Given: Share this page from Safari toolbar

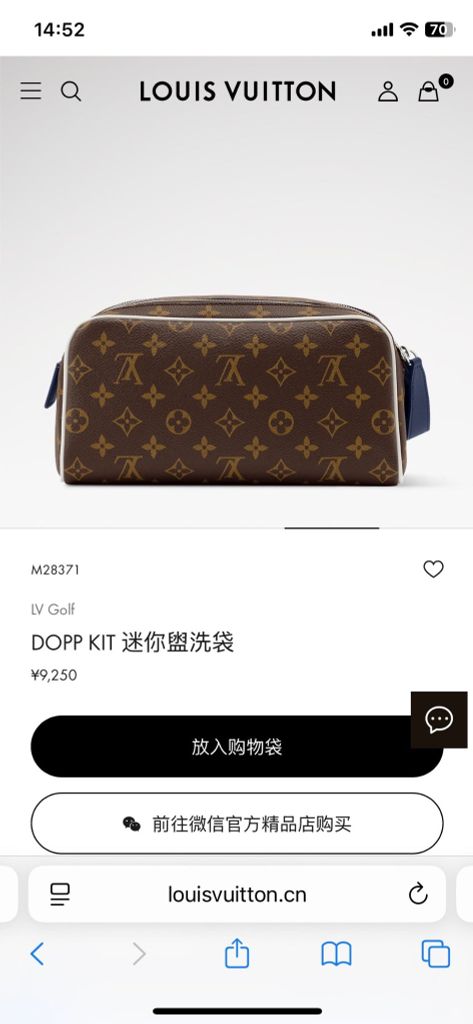Looking at the screenshot, I should (x=237, y=953).
